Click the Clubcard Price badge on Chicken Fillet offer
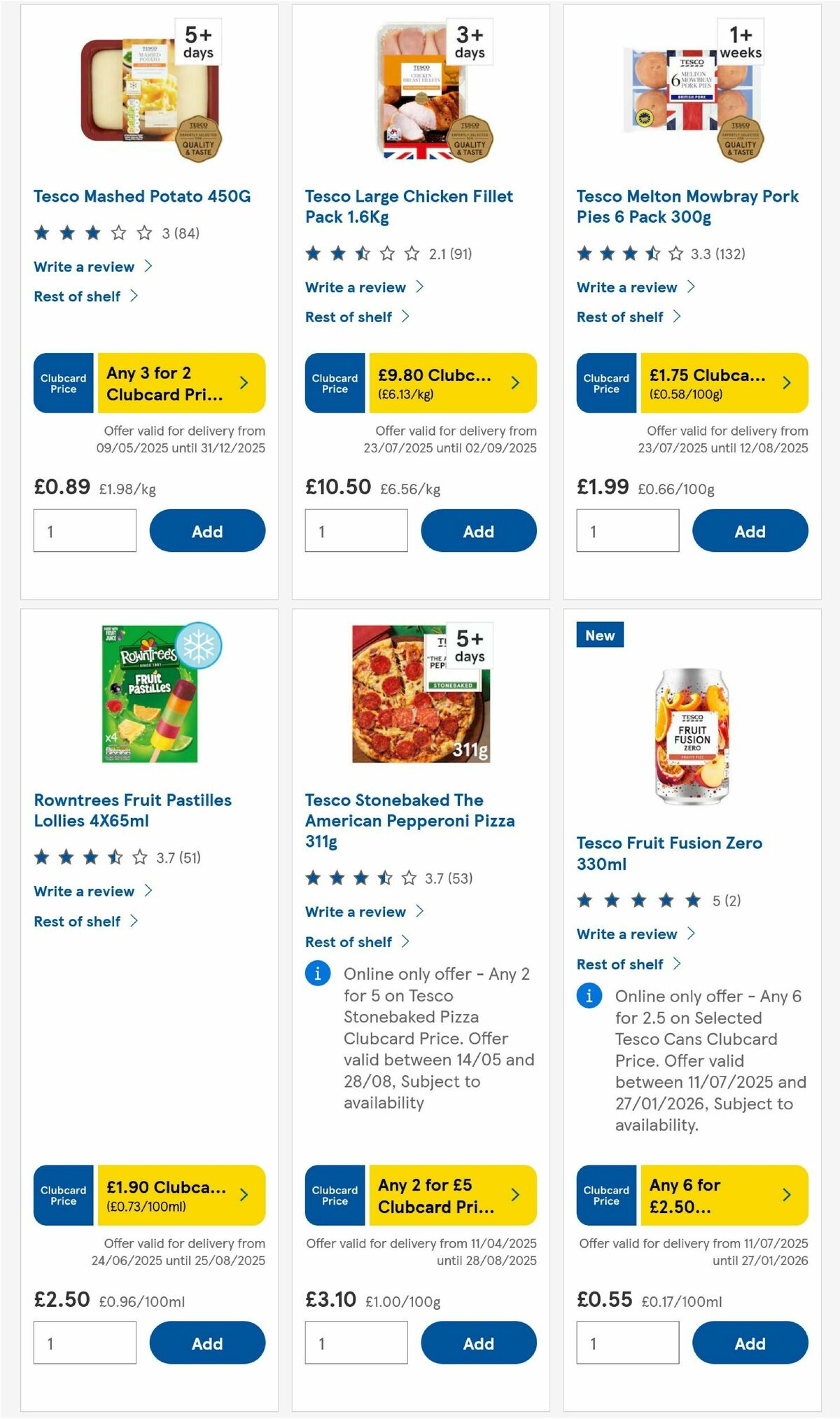The image size is (840, 1419). tap(335, 382)
